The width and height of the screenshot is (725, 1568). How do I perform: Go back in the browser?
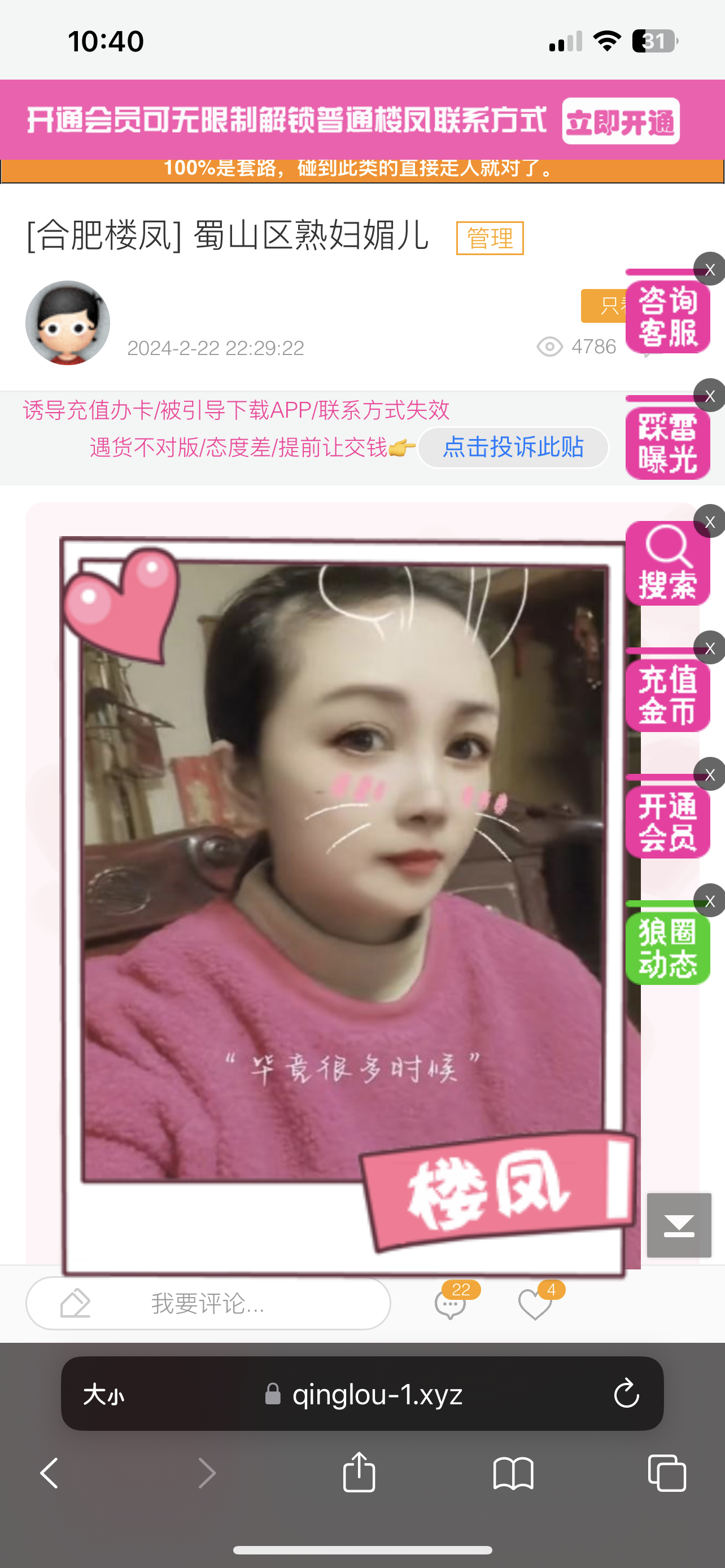(50, 1473)
